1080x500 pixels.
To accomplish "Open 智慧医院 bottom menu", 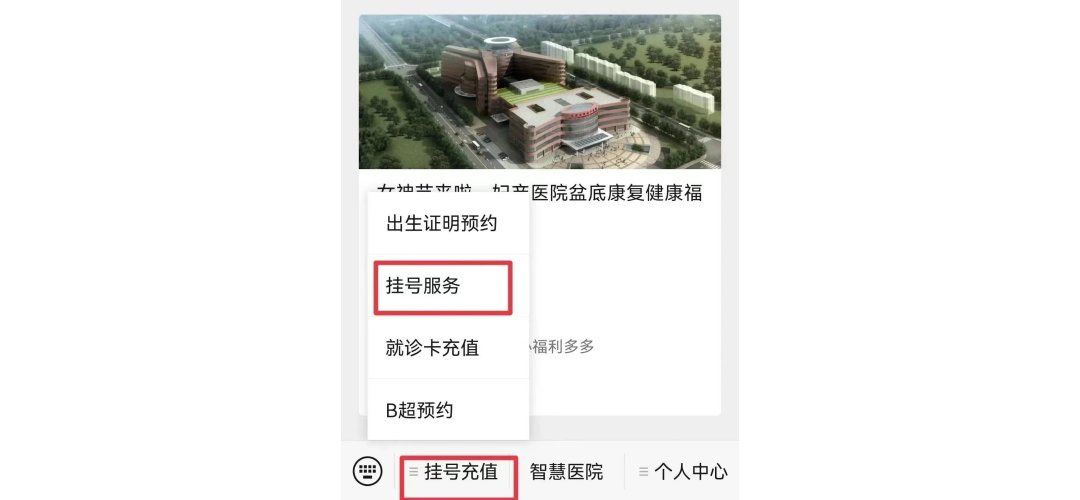I will click(x=567, y=472).
